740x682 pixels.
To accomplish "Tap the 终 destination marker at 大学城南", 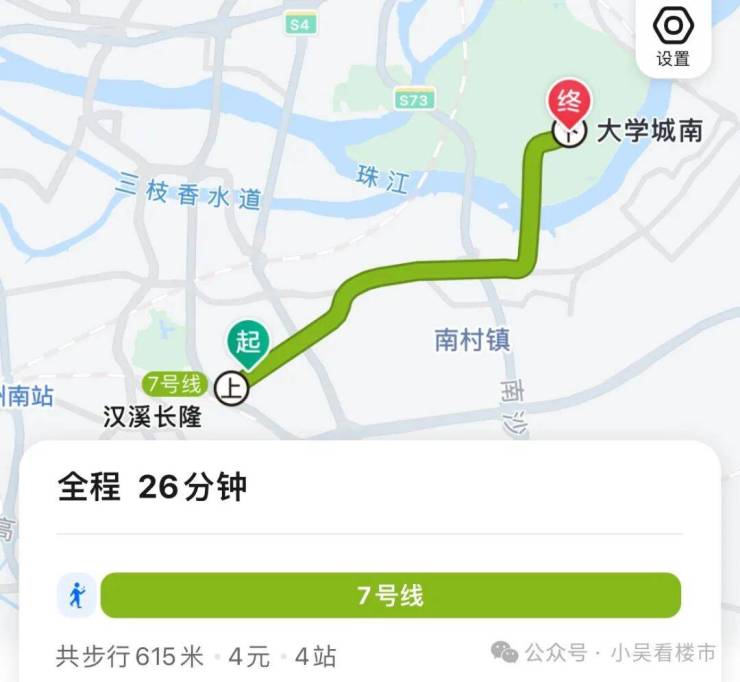I will 568,104.
